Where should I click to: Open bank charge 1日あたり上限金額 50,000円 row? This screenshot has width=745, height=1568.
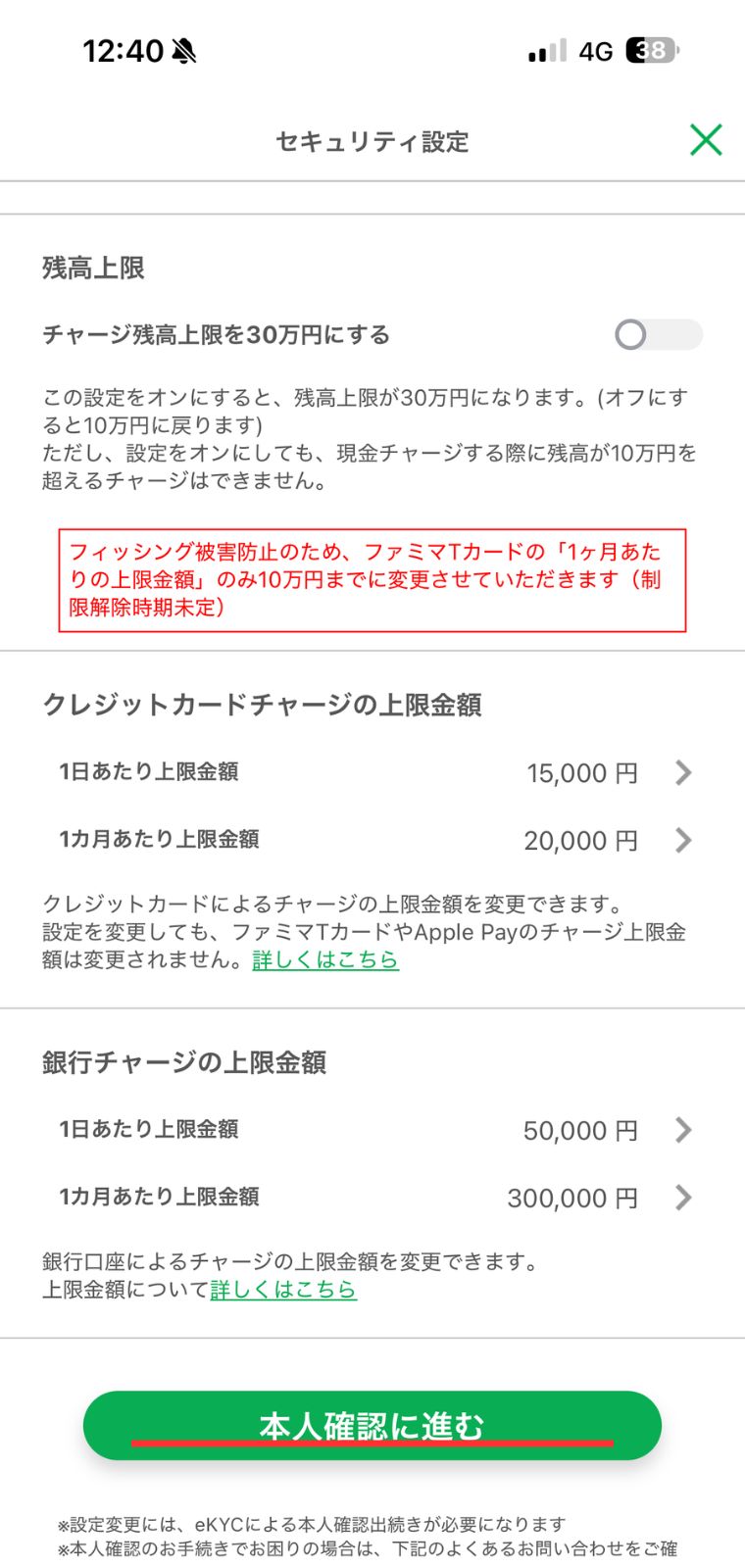pyautogui.click(x=372, y=1130)
